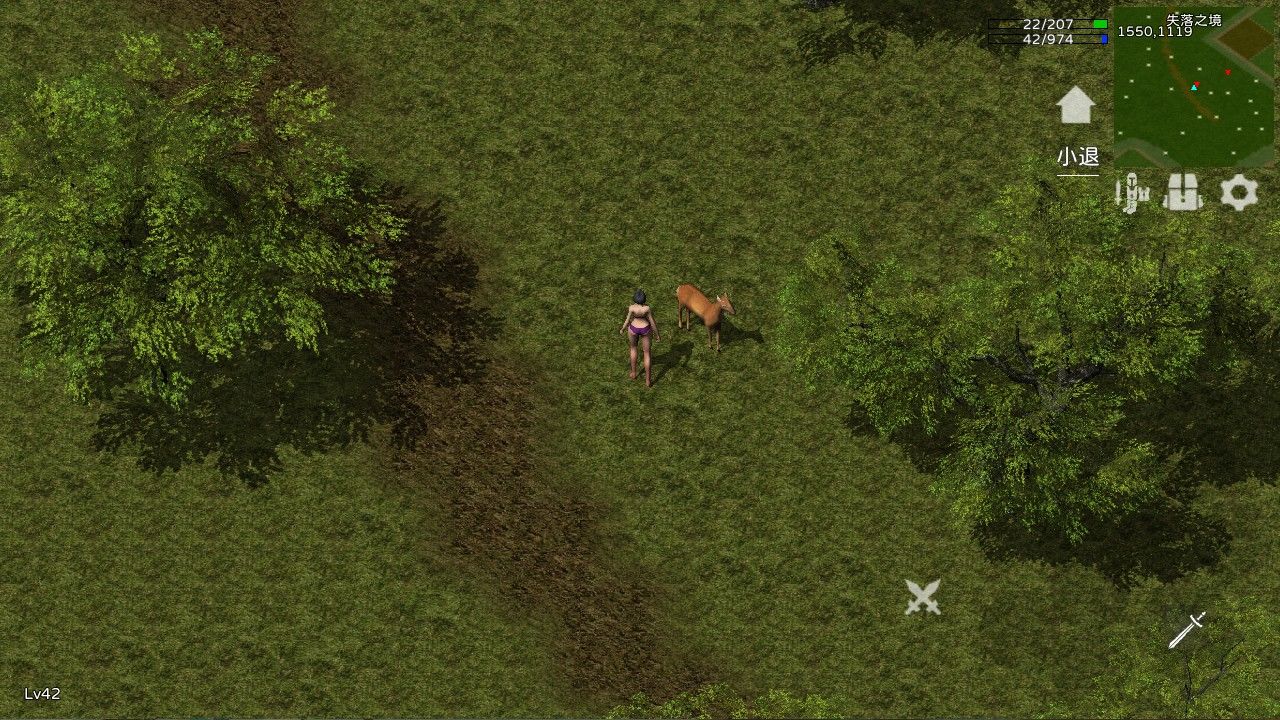This screenshot has width=1280, height=720.
Task: Tap the single sword skill button
Action: (1187, 630)
